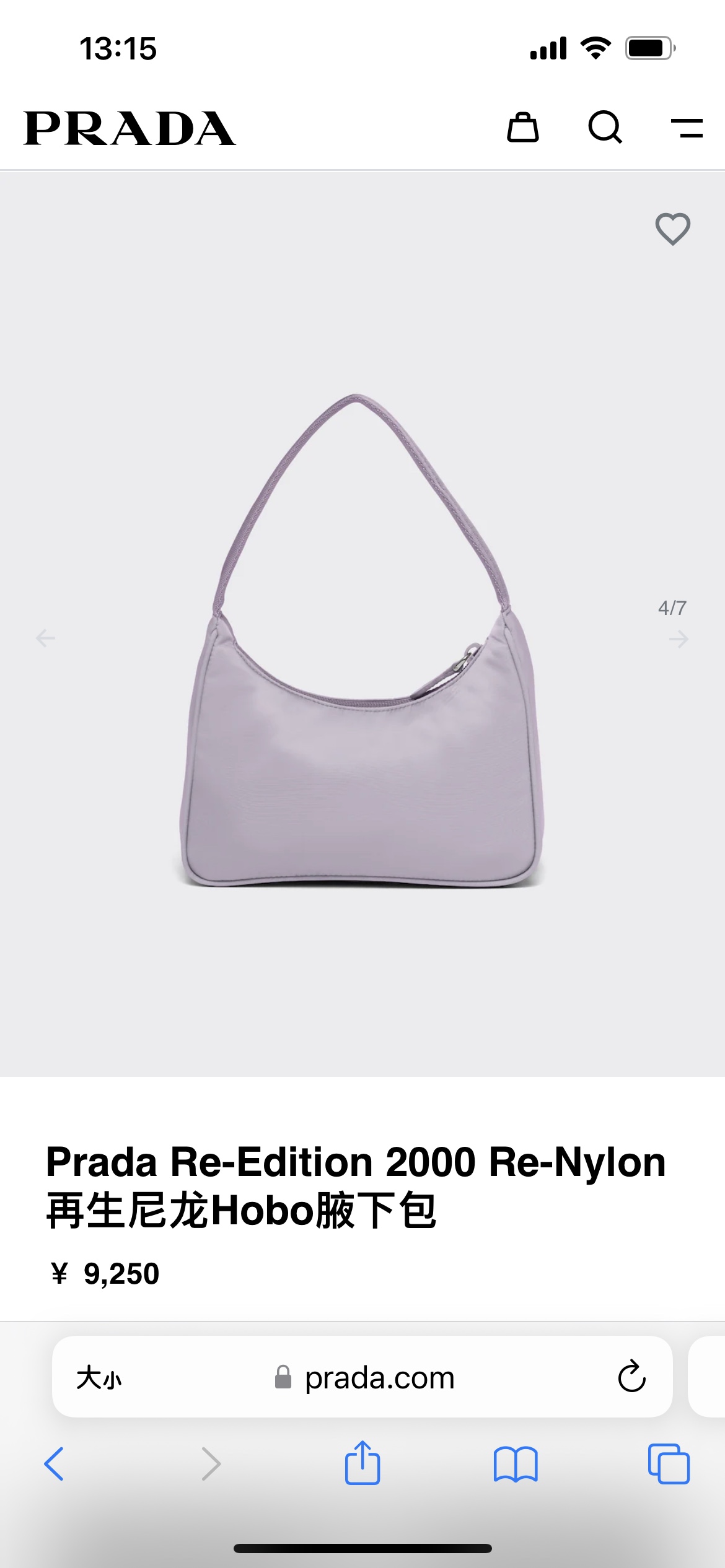
Task: Reload the prada.com page
Action: pos(631,1377)
